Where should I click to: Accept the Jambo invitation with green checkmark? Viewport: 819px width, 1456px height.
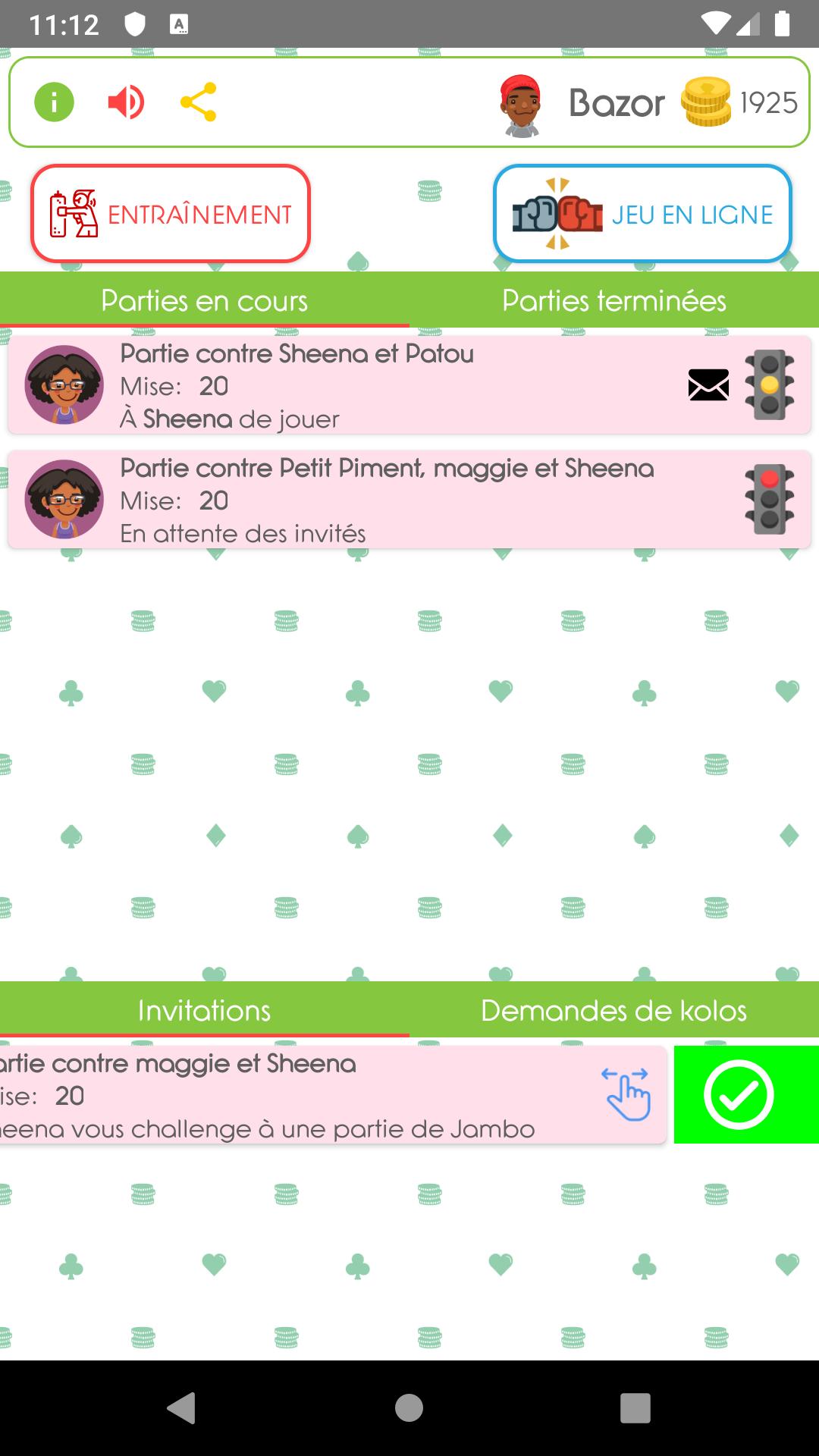(x=739, y=1095)
